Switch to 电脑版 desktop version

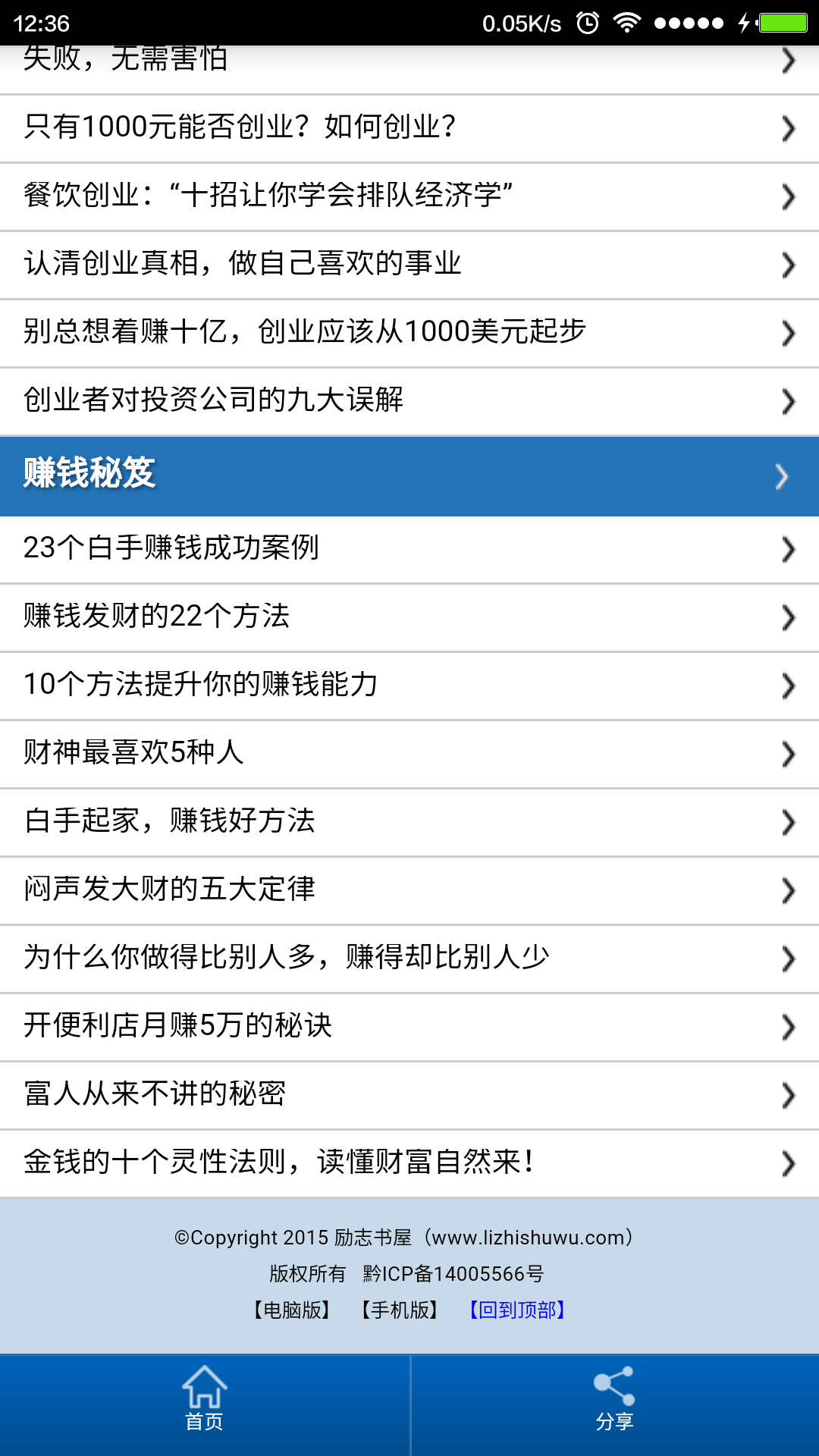click(292, 1310)
